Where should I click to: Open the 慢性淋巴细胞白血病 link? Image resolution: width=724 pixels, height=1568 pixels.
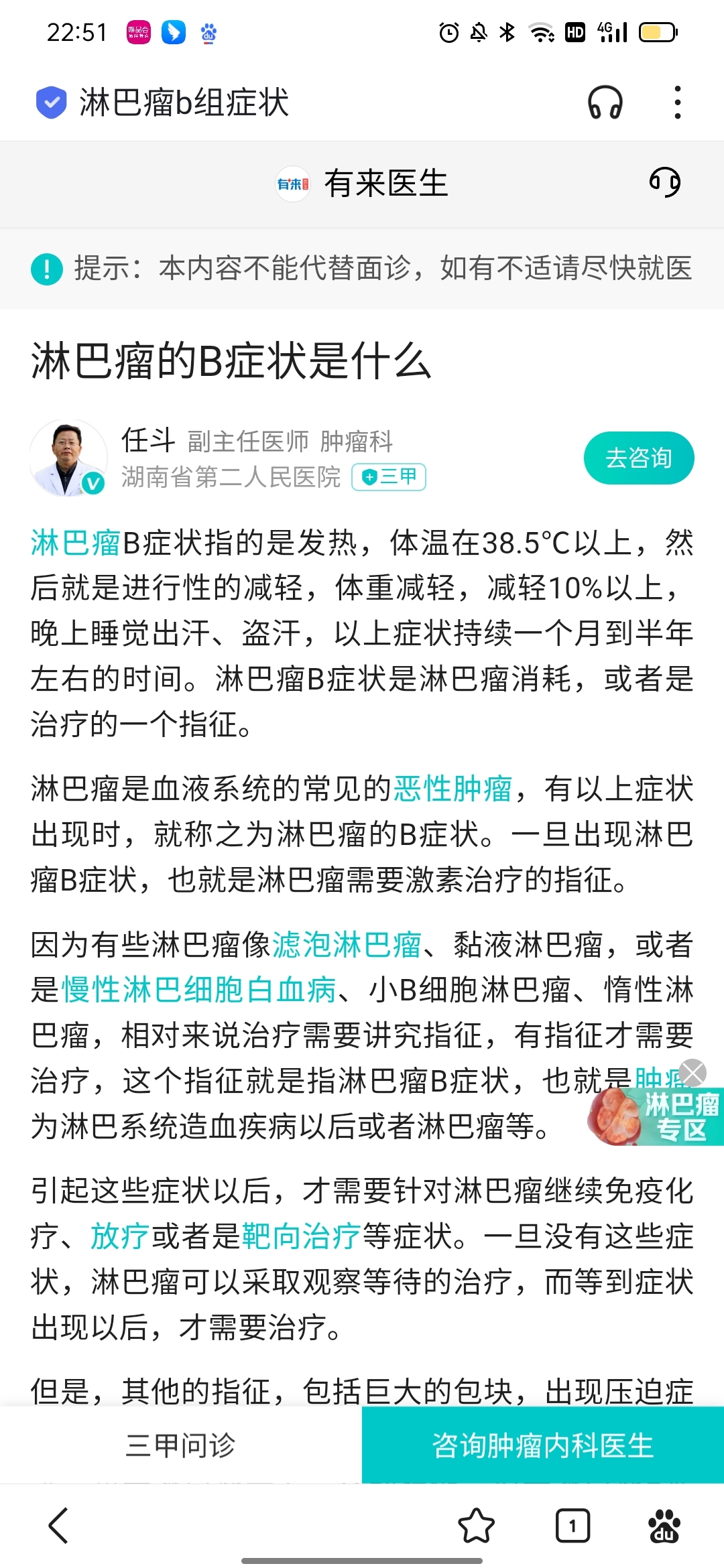click(x=199, y=990)
